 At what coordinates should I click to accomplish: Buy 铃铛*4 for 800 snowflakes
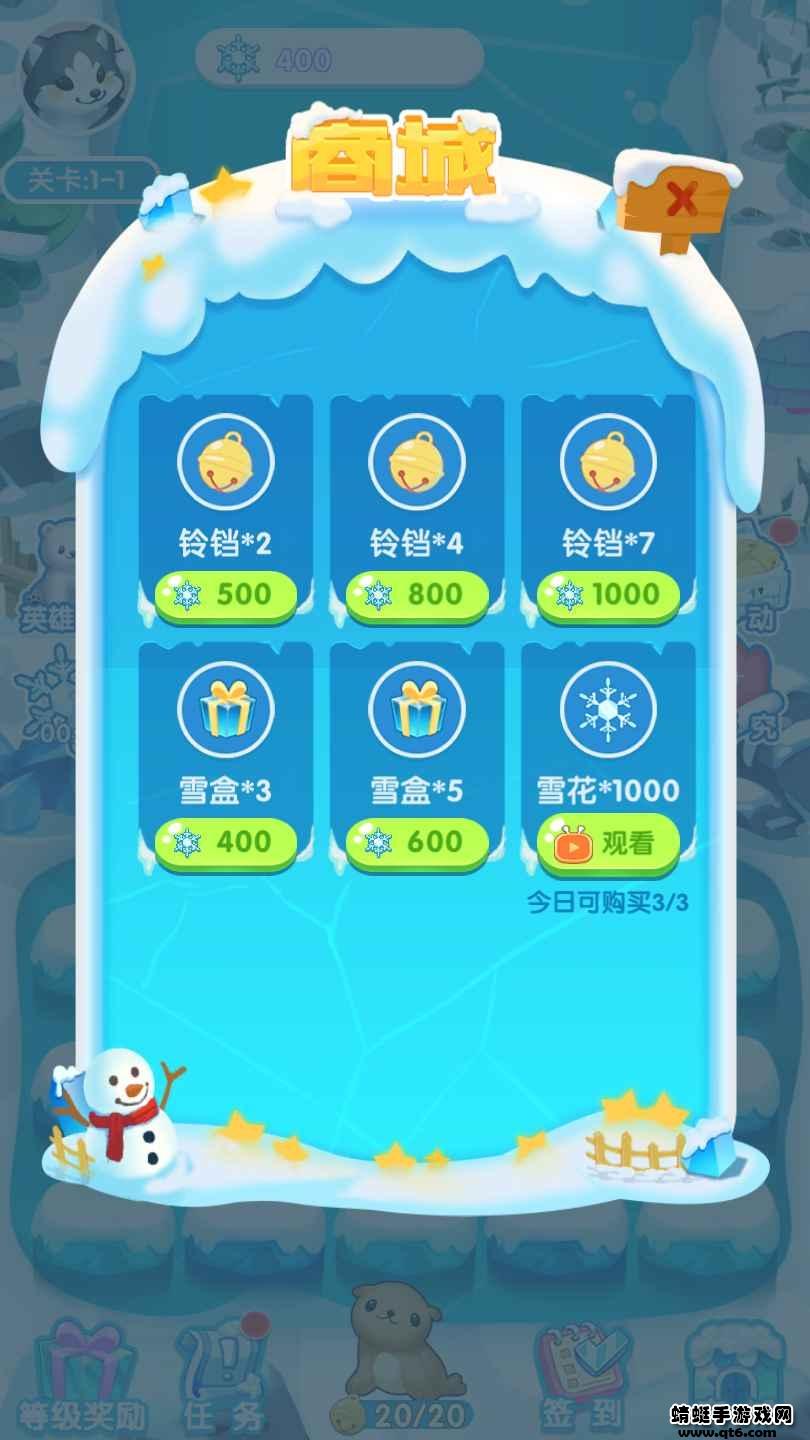[x=417, y=595]
